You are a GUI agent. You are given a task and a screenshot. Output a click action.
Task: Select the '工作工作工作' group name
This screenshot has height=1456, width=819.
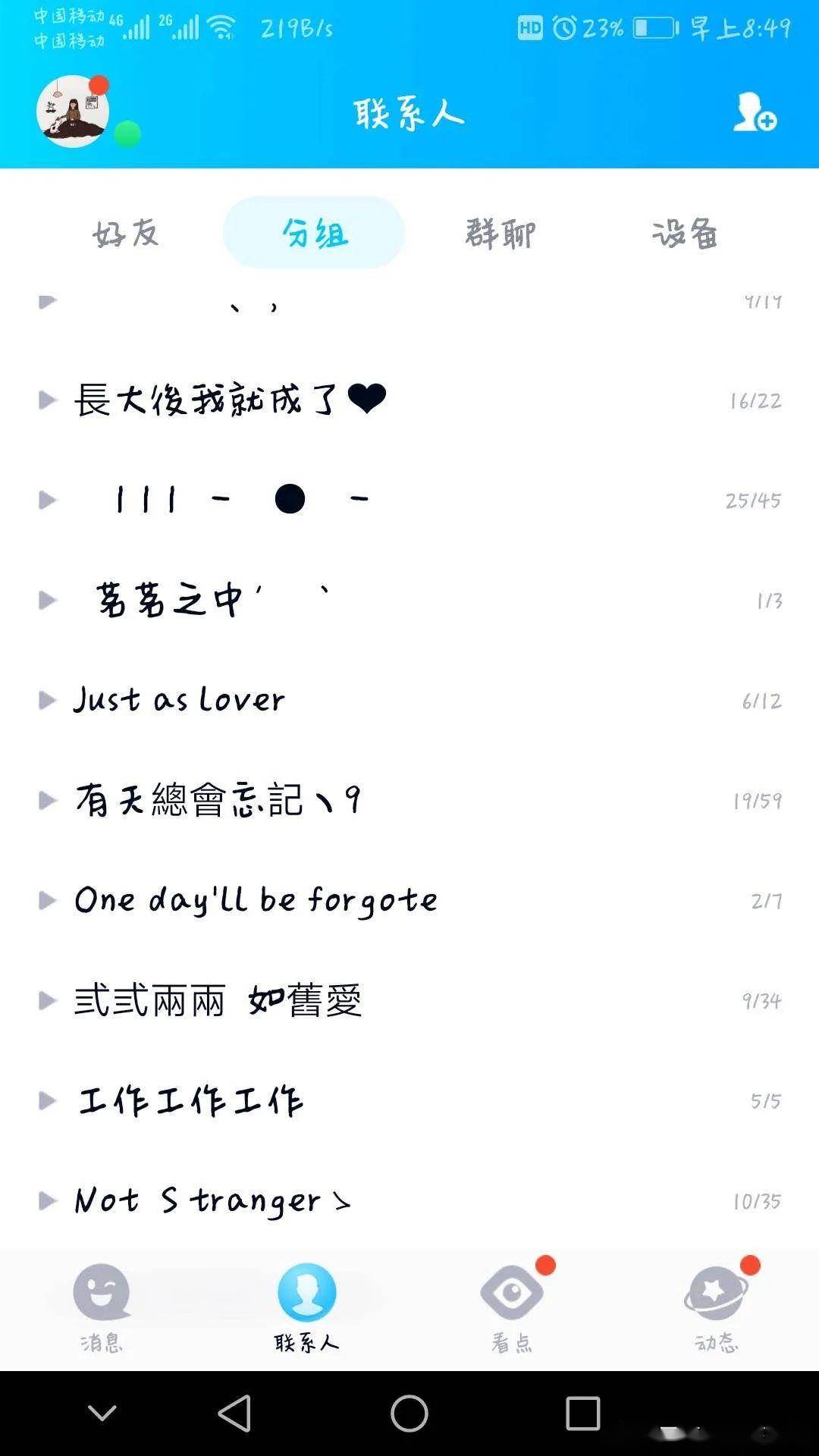(190, 1100)
